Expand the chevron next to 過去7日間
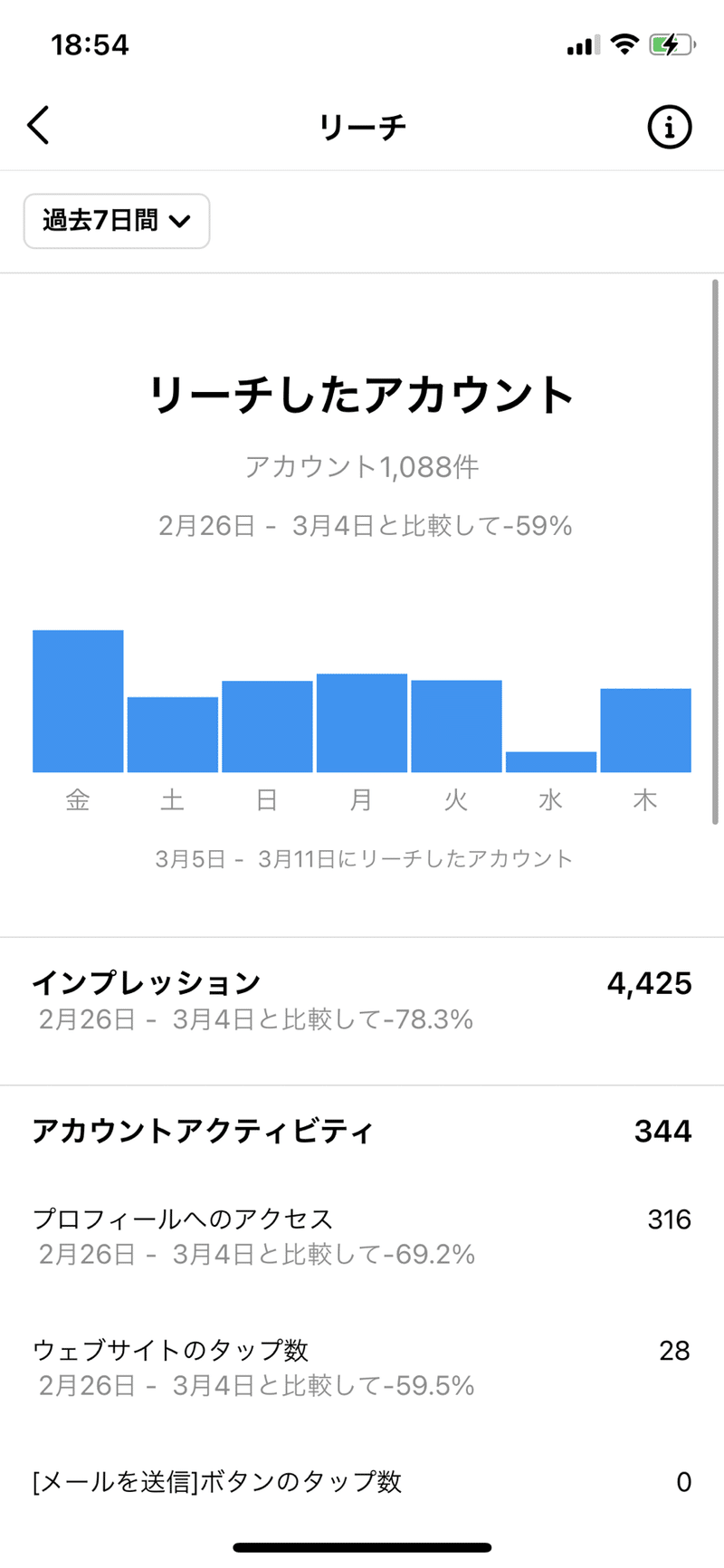This screenshot has height=1568, width=724. [180, 221]
